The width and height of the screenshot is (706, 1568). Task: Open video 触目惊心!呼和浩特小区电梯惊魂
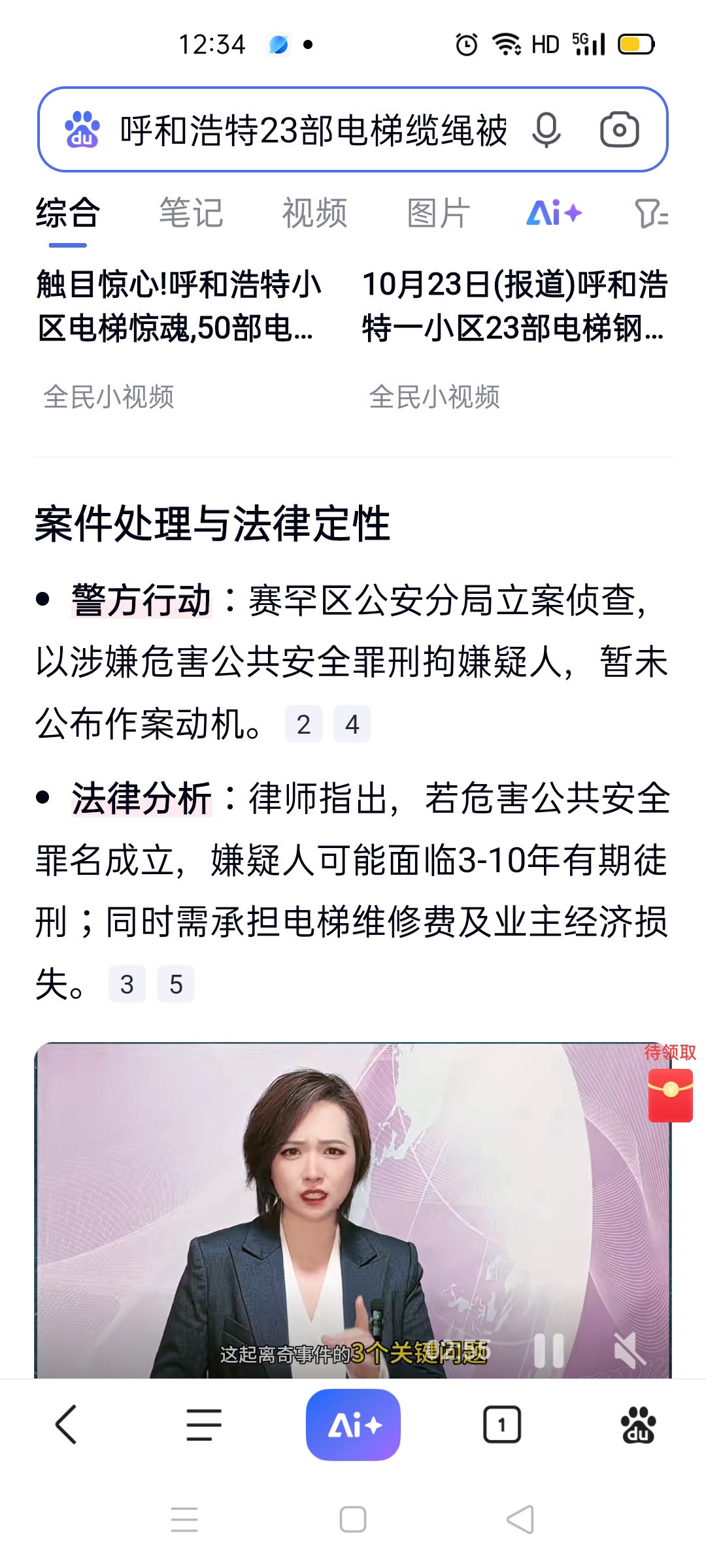pyautogui.click(x=178, y=306)
